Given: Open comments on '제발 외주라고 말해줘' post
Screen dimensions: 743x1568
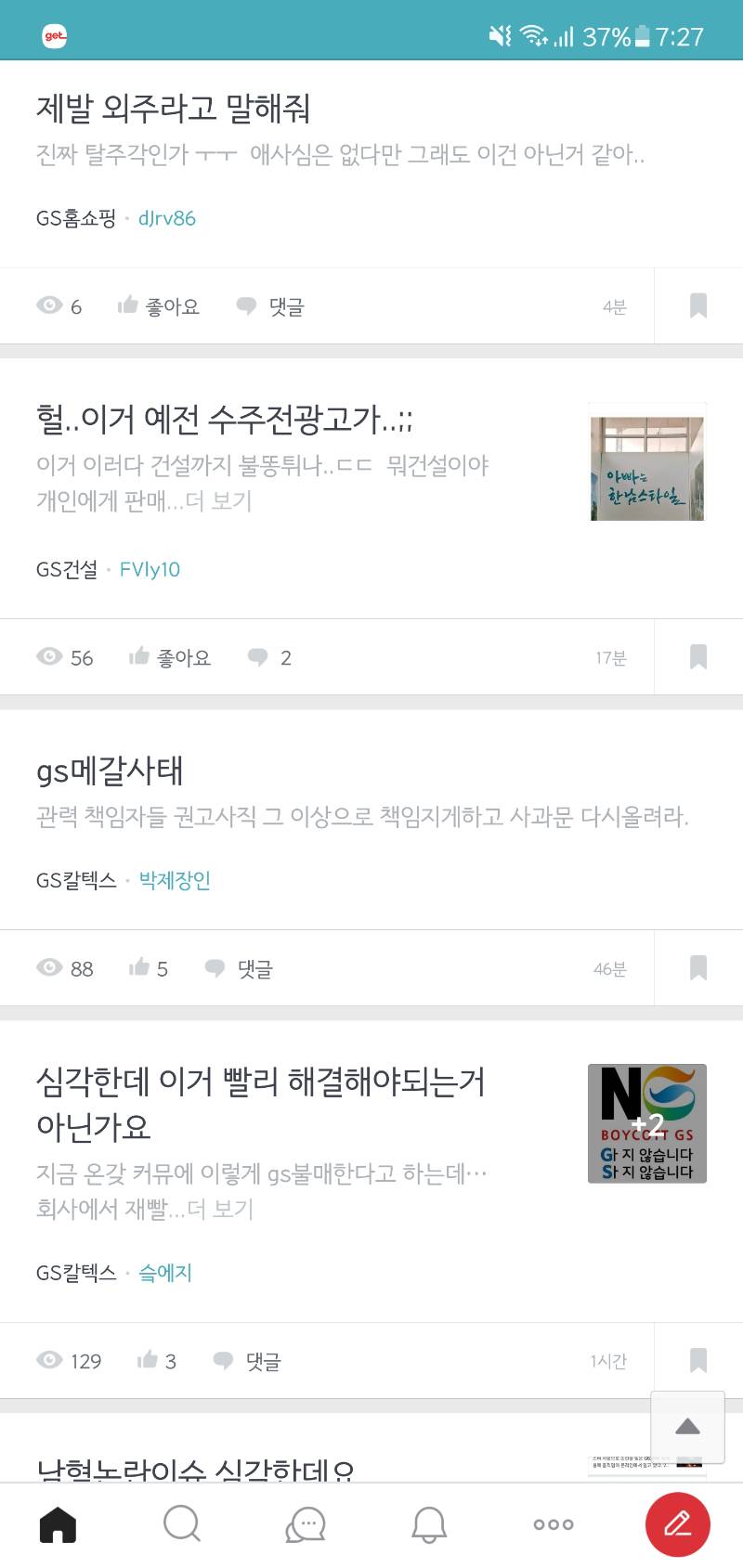Looking at the screenshot, I should tap(271, 306).
